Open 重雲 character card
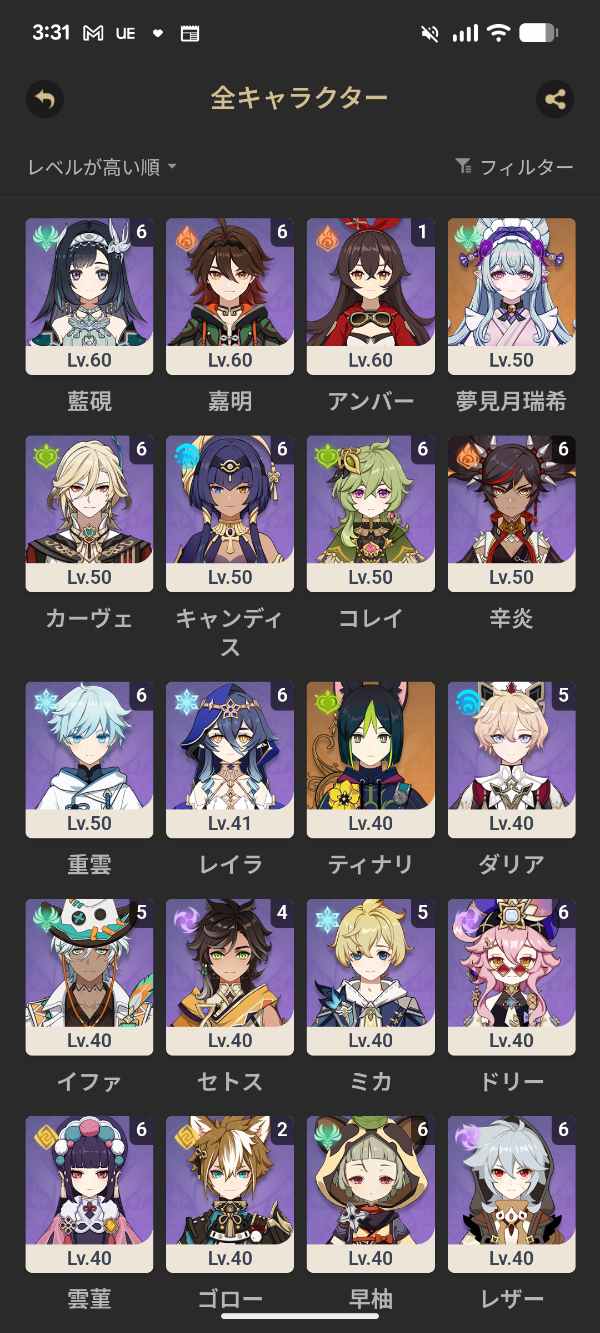This screenshot has width=600, height=1333. coord(89,759)
